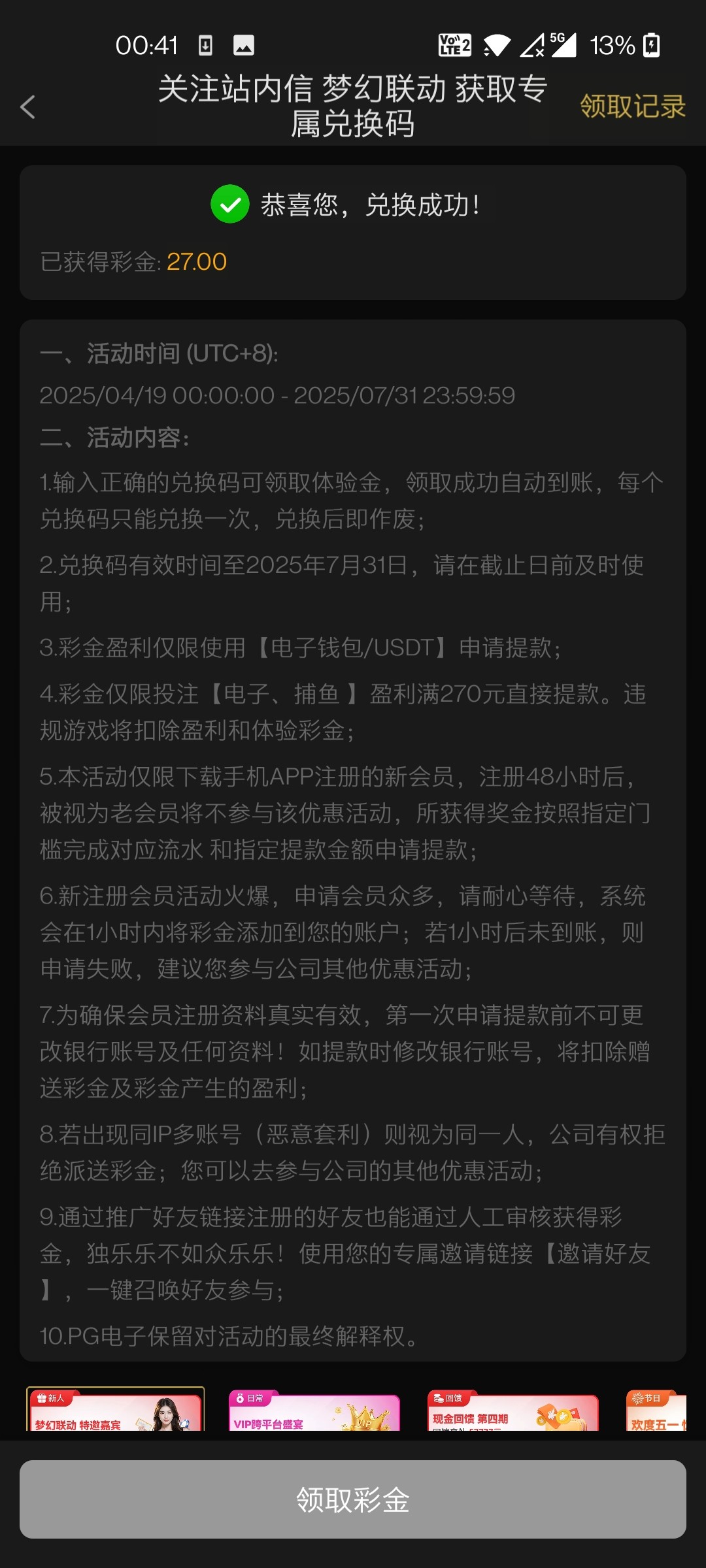Open the 欢度五一 holiday promo card
The width and height of the screenshot is (706, 1568).
coord(656,1411)
